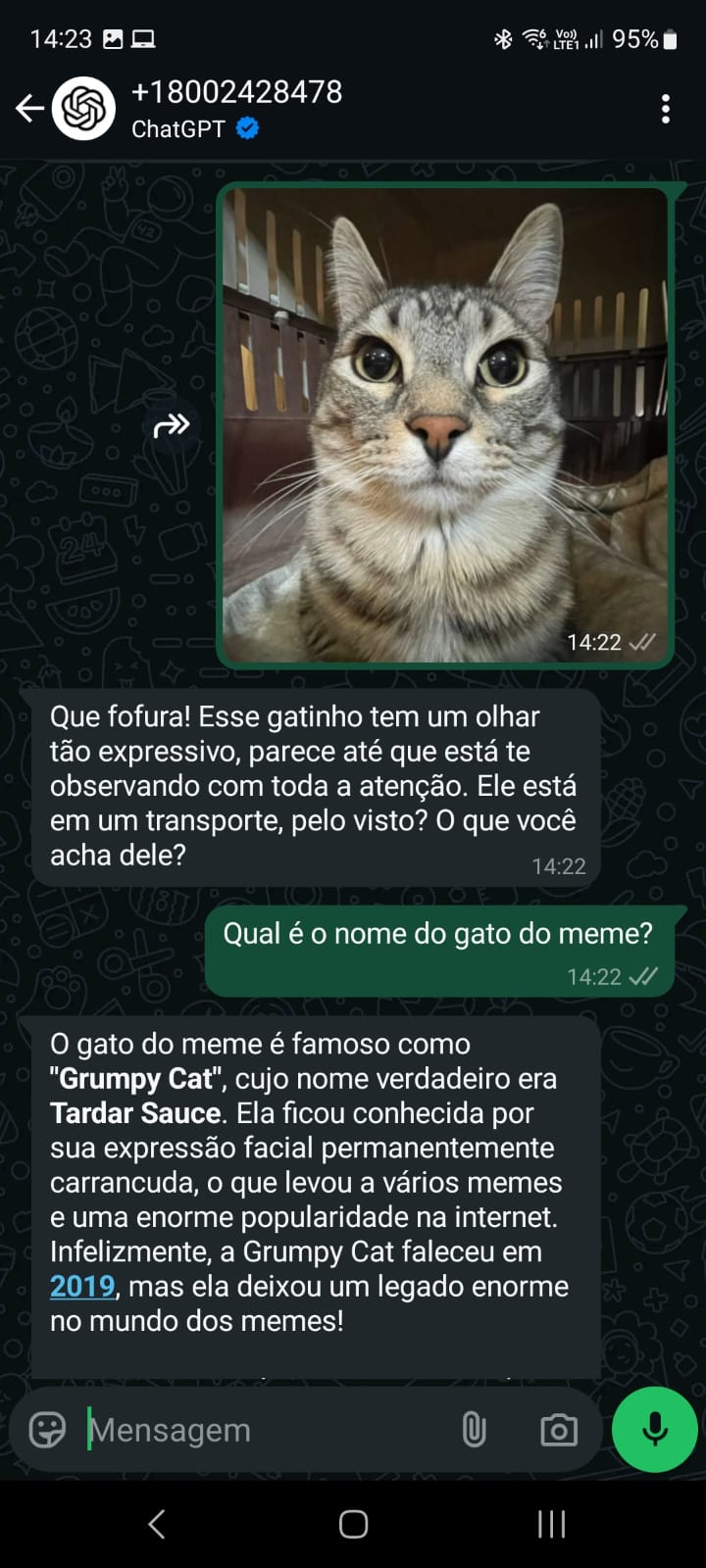Open recent apps from the navigation bar

point(551,1524)
